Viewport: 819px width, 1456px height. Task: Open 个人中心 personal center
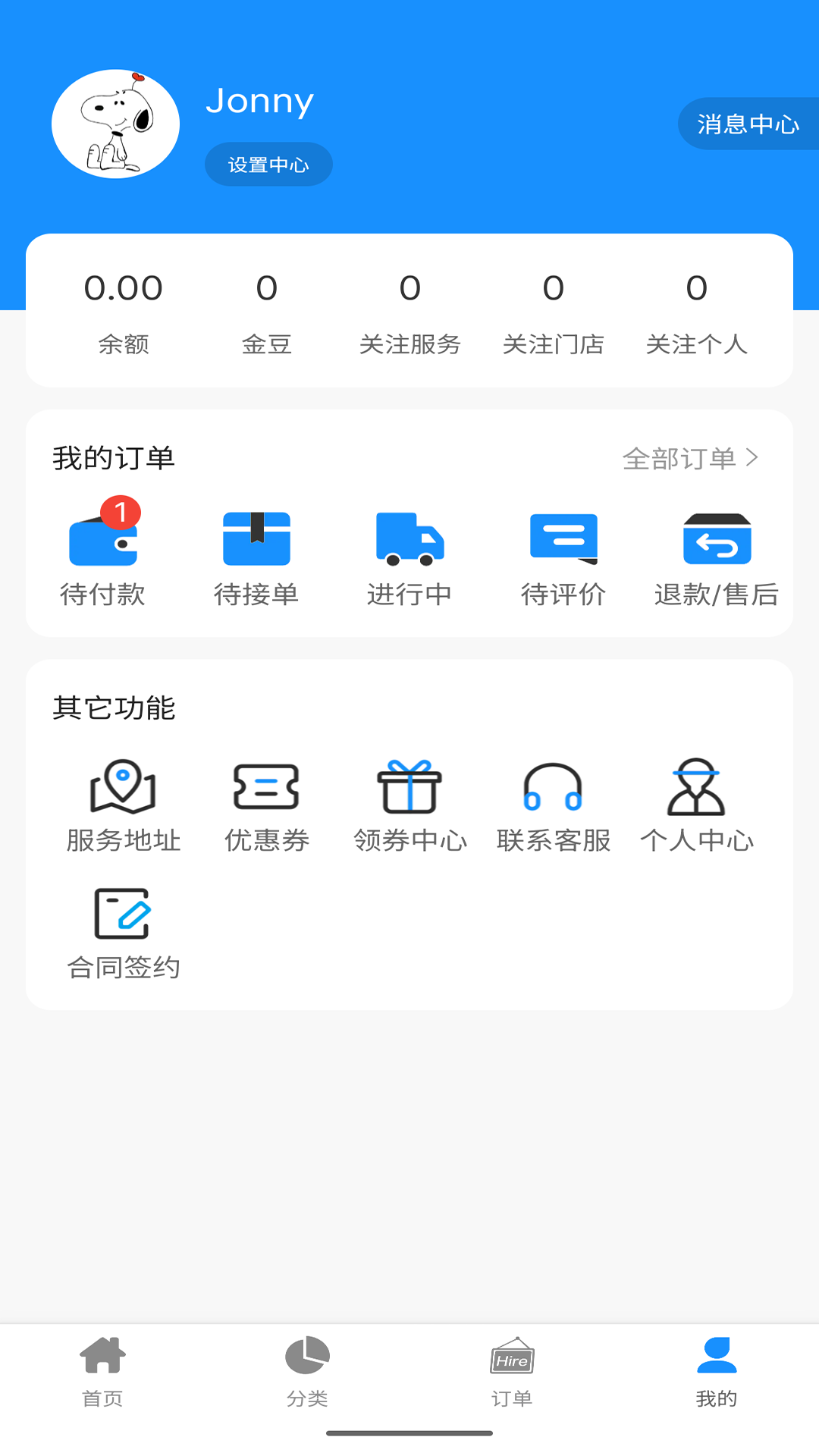[696, 805]
